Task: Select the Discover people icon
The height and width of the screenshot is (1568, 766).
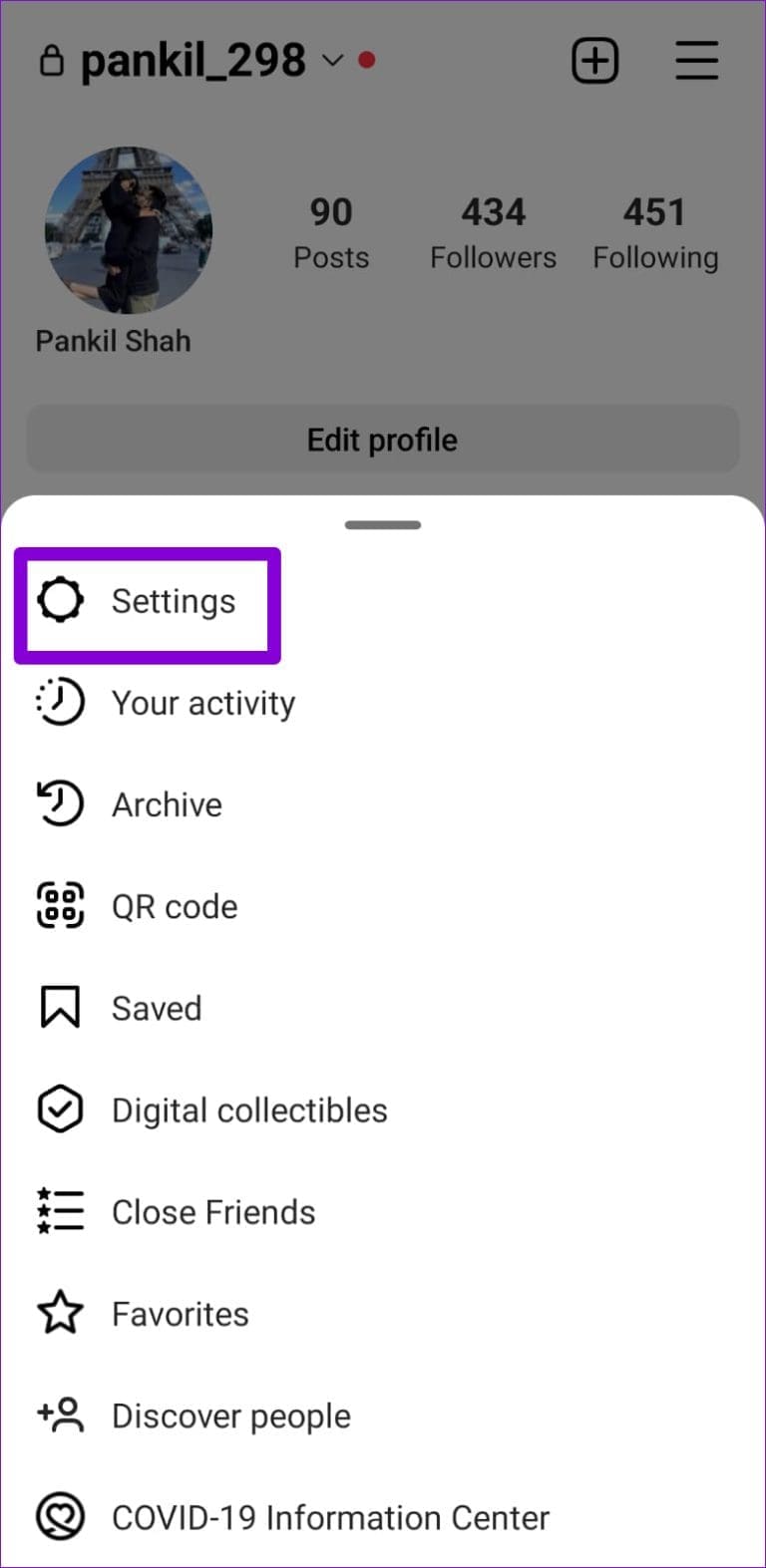Action: point(60,1413)
